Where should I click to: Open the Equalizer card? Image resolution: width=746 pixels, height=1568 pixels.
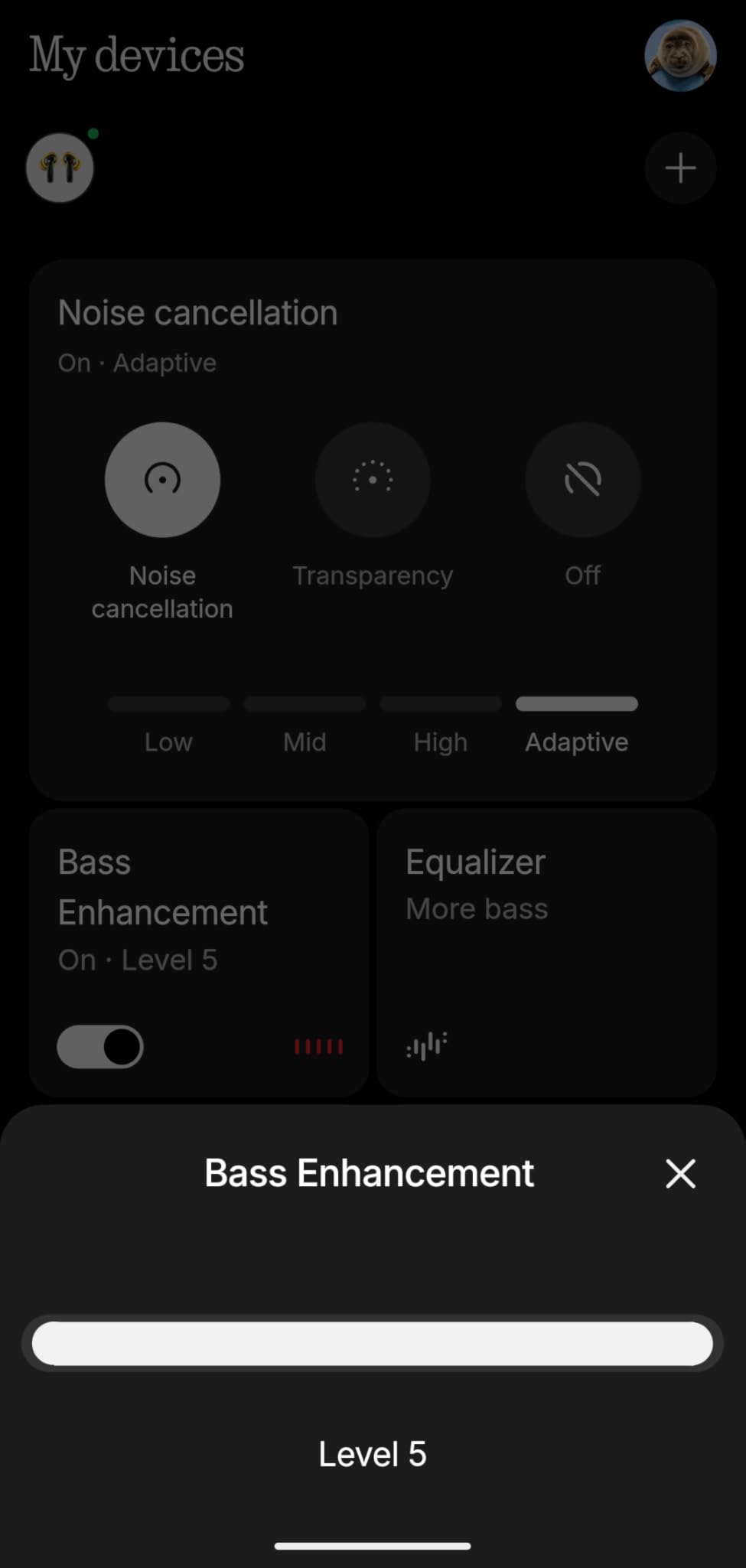[x=547, y=953]
